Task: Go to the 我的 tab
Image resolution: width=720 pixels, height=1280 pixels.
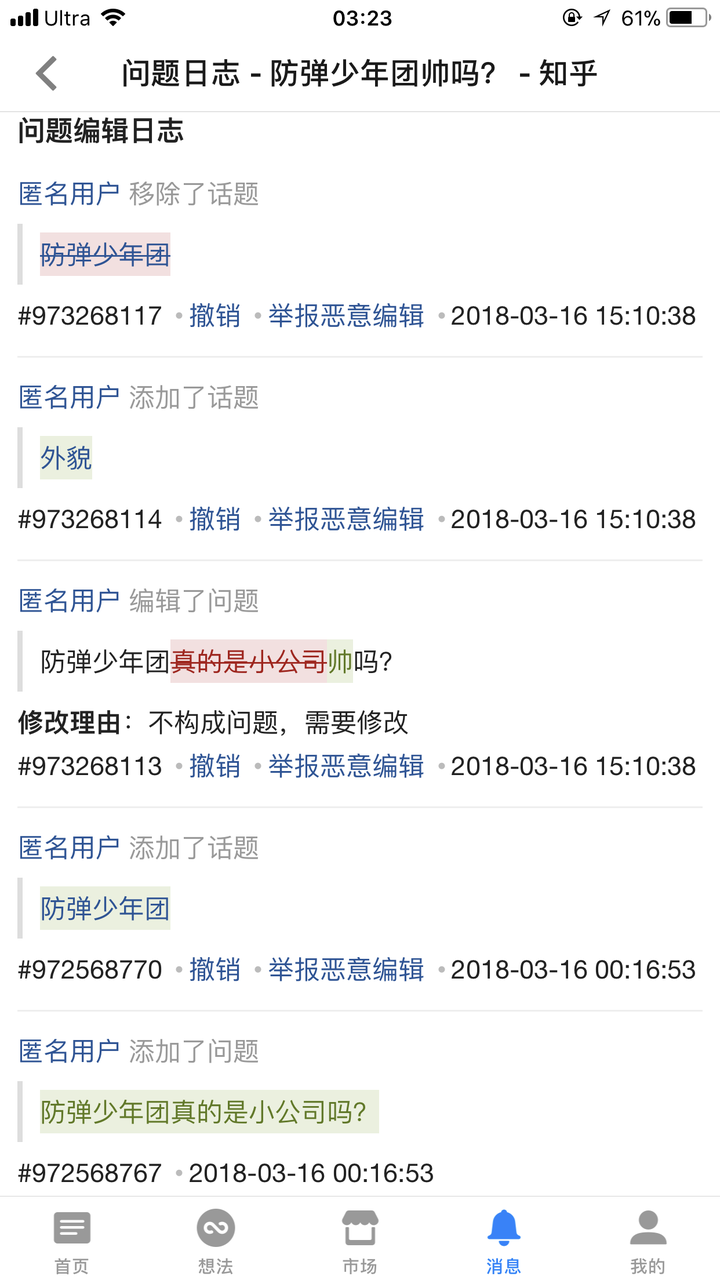Action: [648, 1241]
